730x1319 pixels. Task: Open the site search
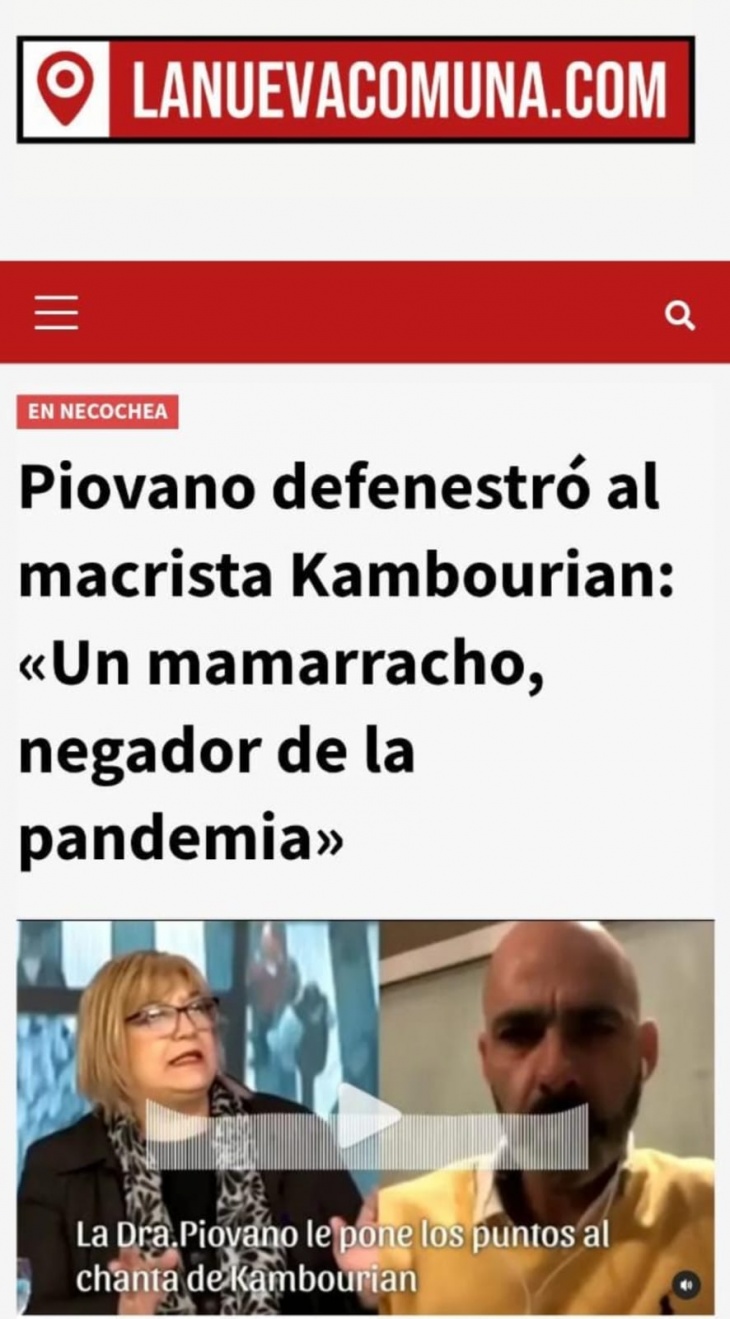(x=680, y=316)
